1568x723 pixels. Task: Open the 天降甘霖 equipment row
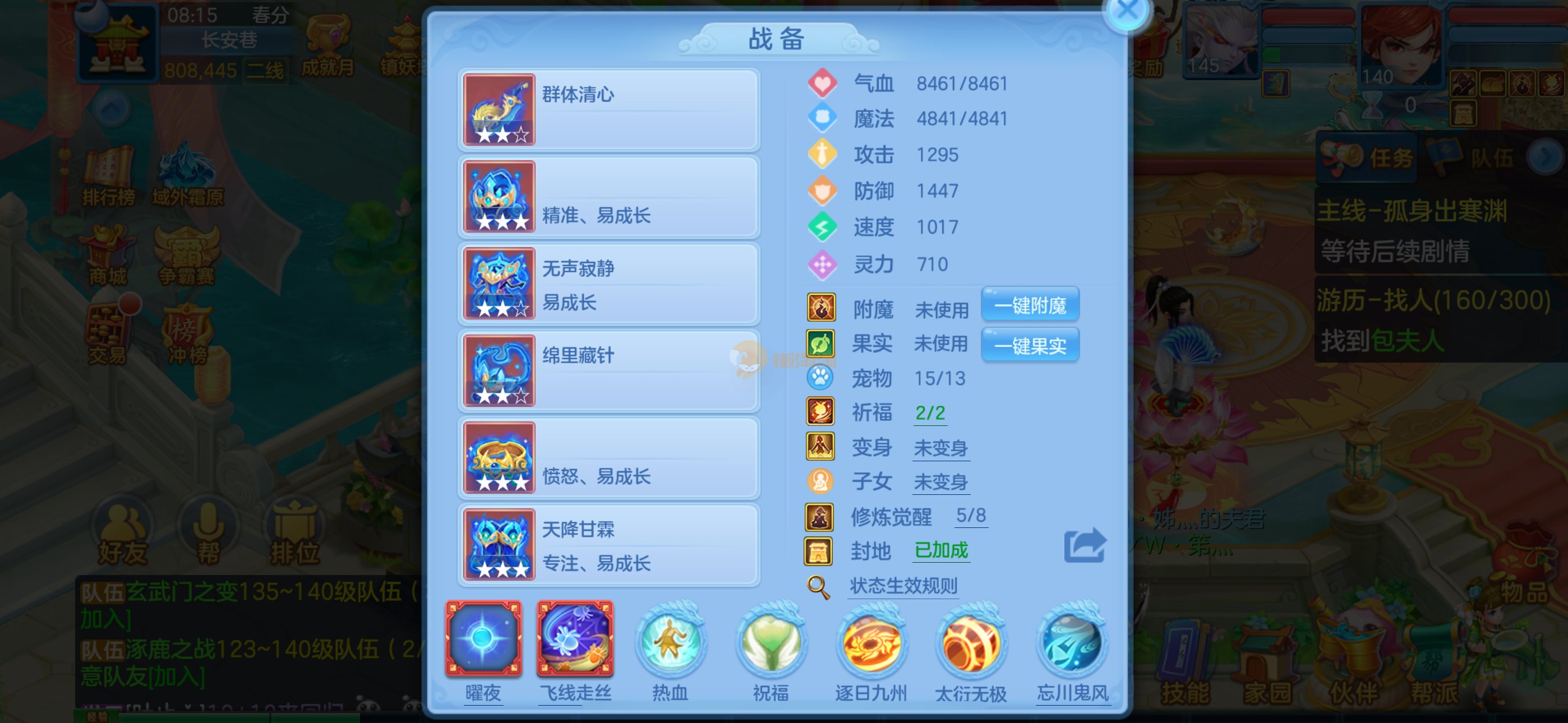(608, 545)
